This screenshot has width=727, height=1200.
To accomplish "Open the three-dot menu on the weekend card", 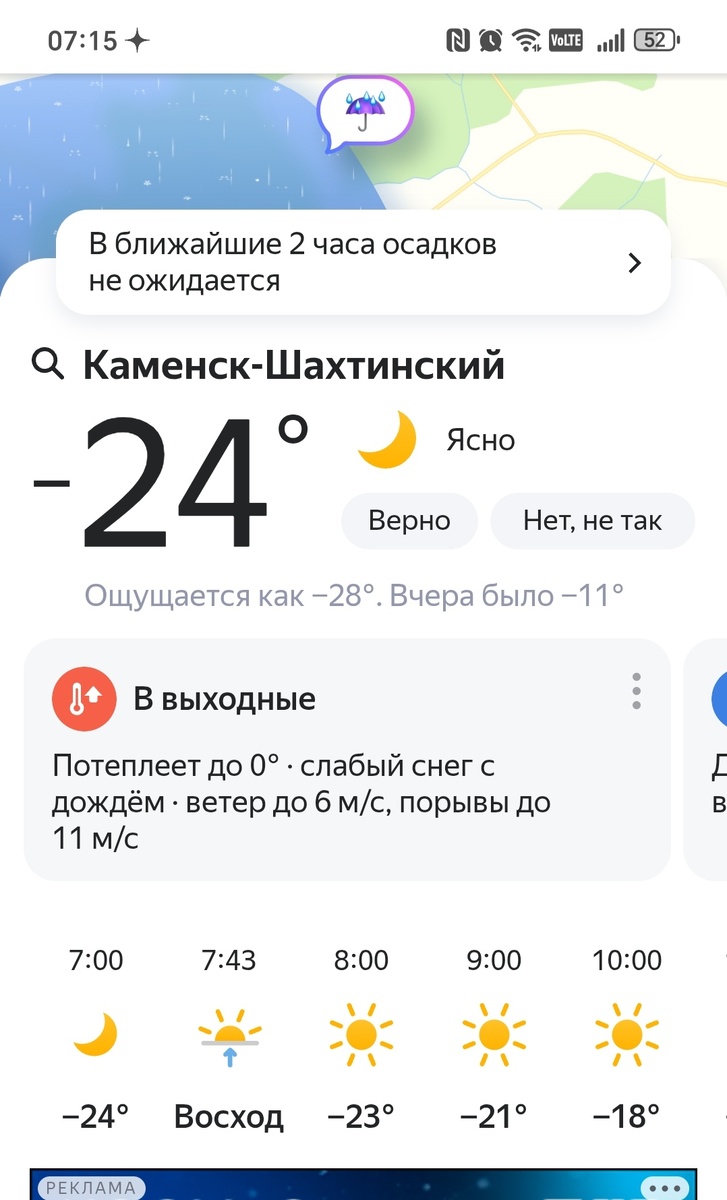I will pyautogui.click(x=636, y=691).
